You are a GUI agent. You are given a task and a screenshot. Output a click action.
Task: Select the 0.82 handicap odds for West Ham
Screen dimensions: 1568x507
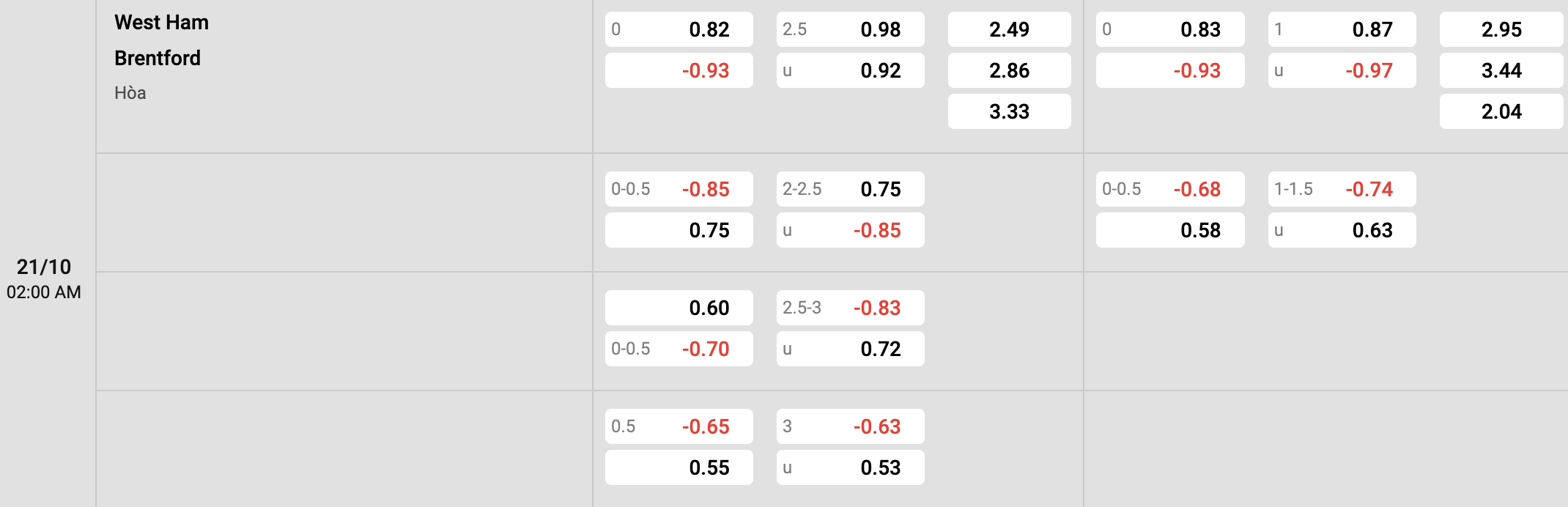(x=678, y=29)
